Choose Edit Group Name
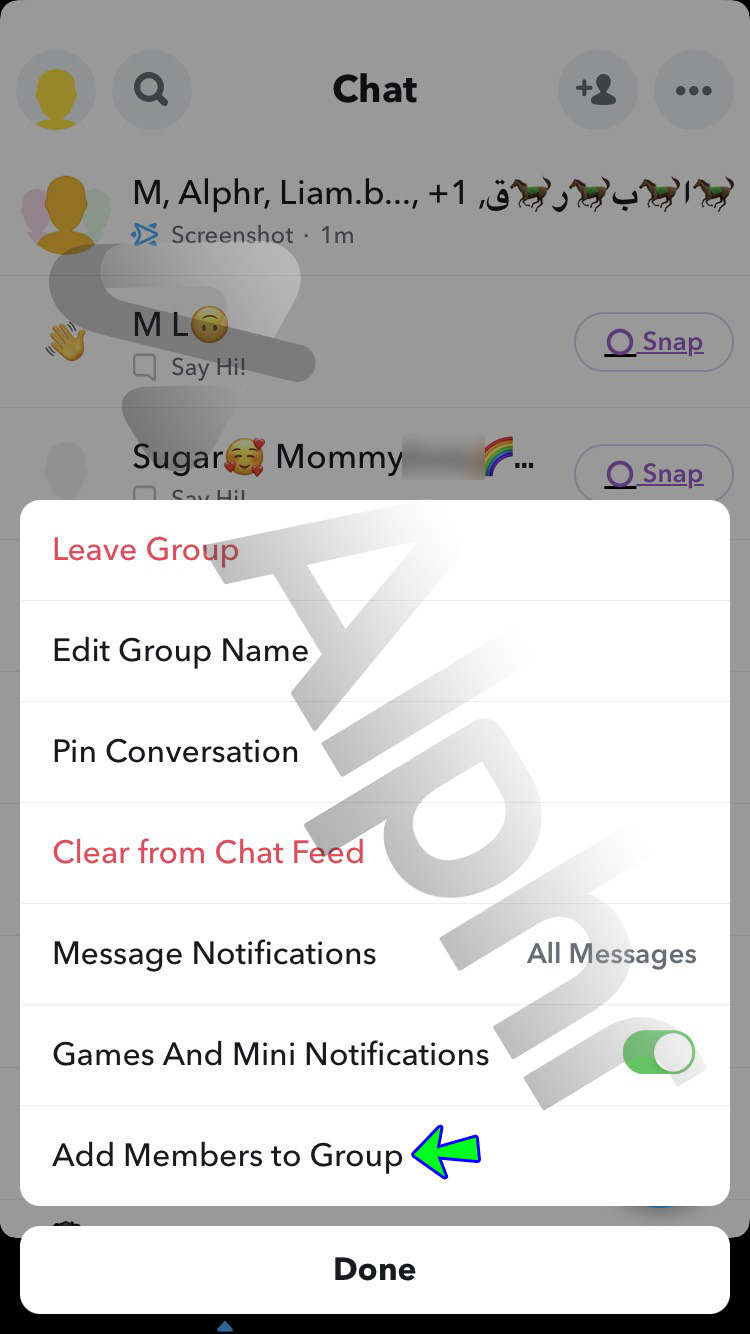This screenshot has width=750, height=1334. 180,651
